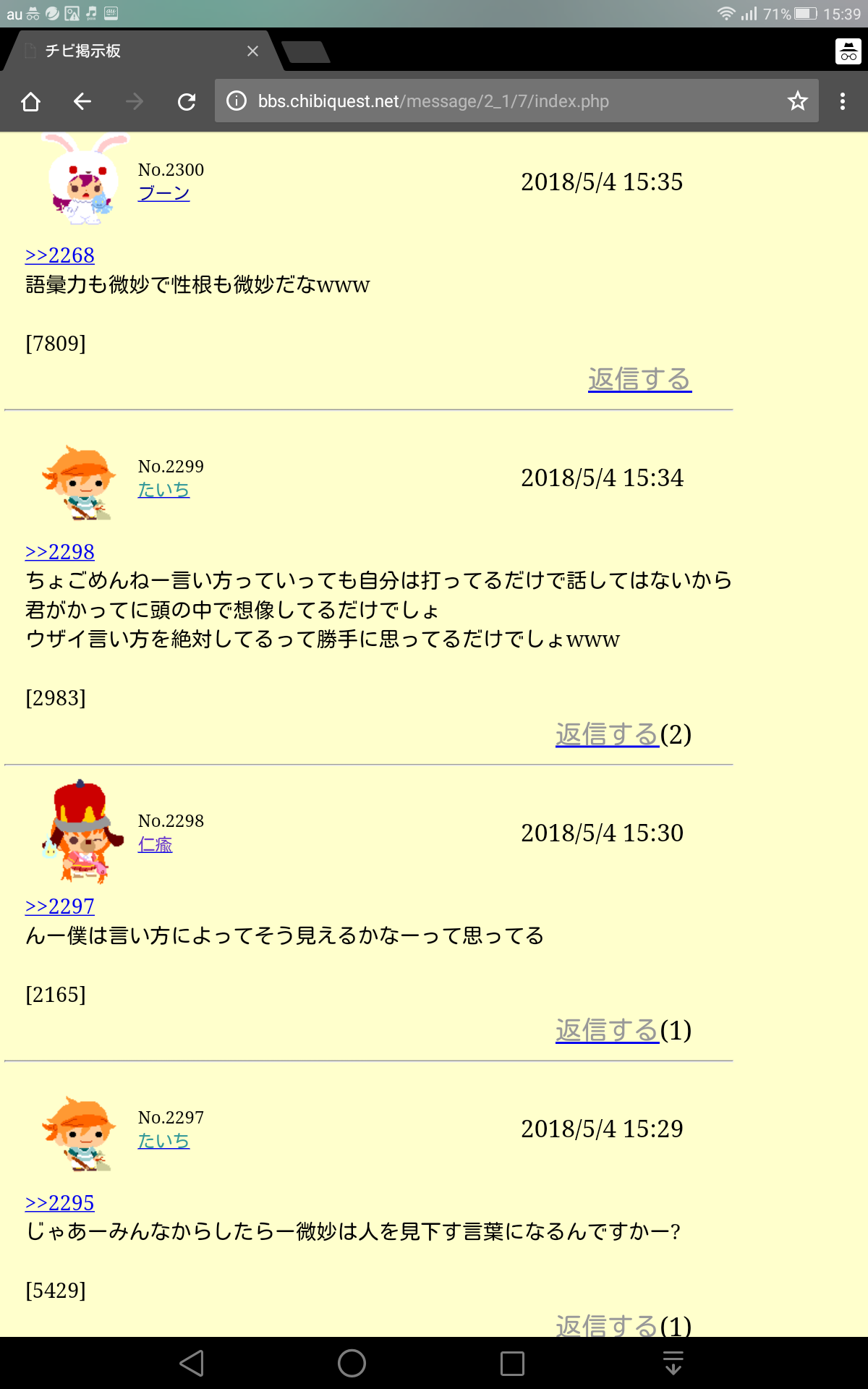Open a new browser tab
Viewport: 868px width, 1389px height.
click(x=306, y=52)
